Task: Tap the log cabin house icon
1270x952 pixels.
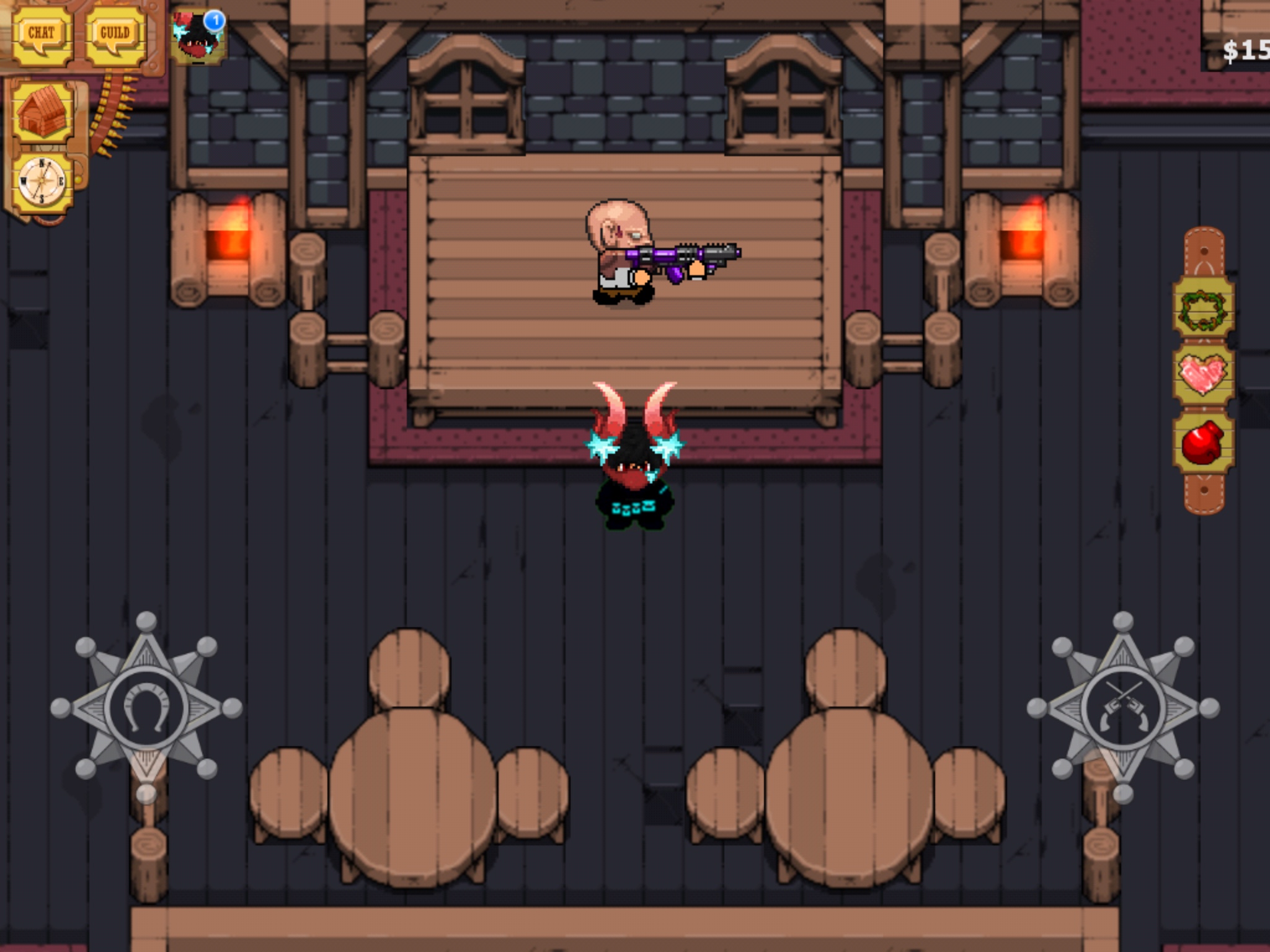Action: coord(42,113)
